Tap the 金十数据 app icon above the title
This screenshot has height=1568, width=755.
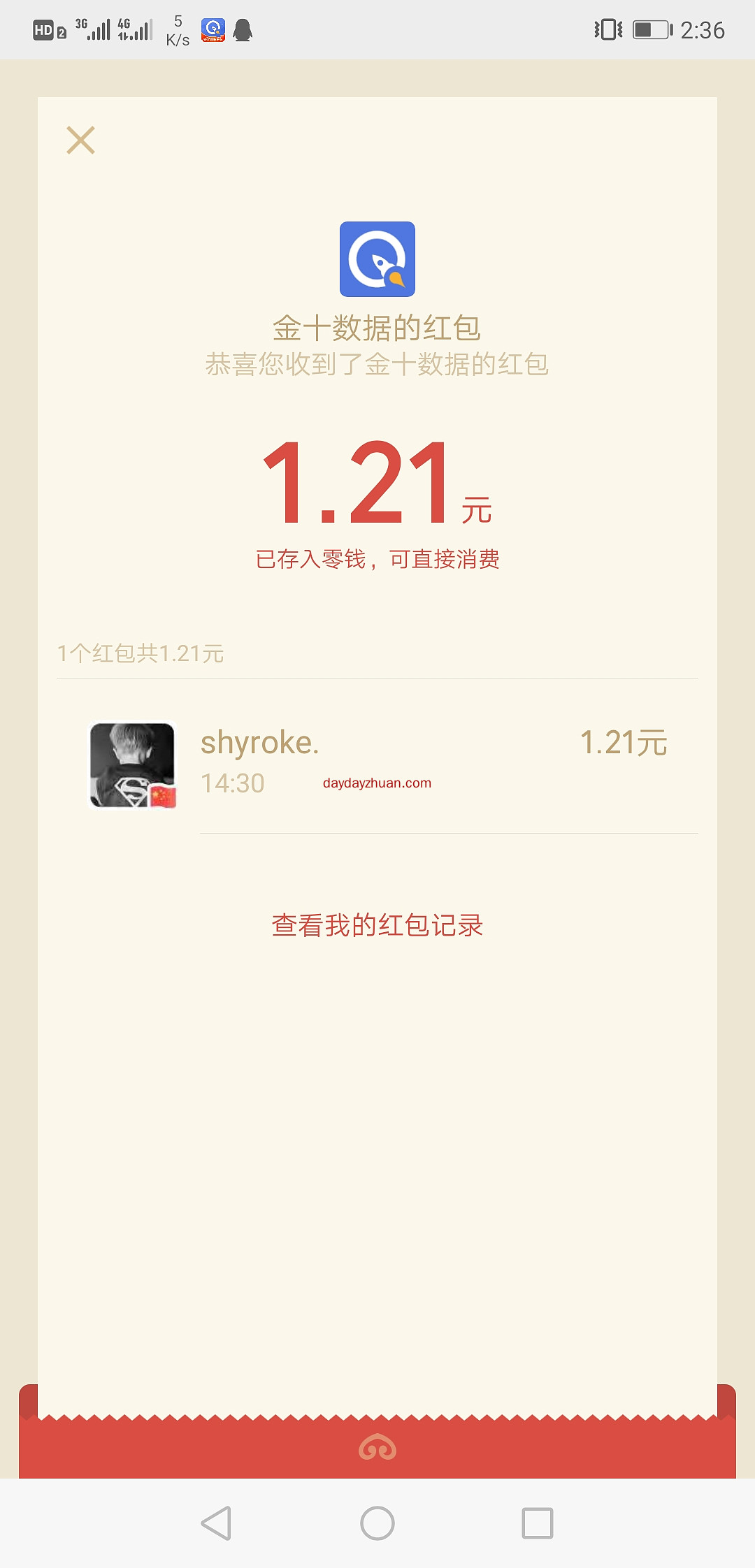click(377, 259)
